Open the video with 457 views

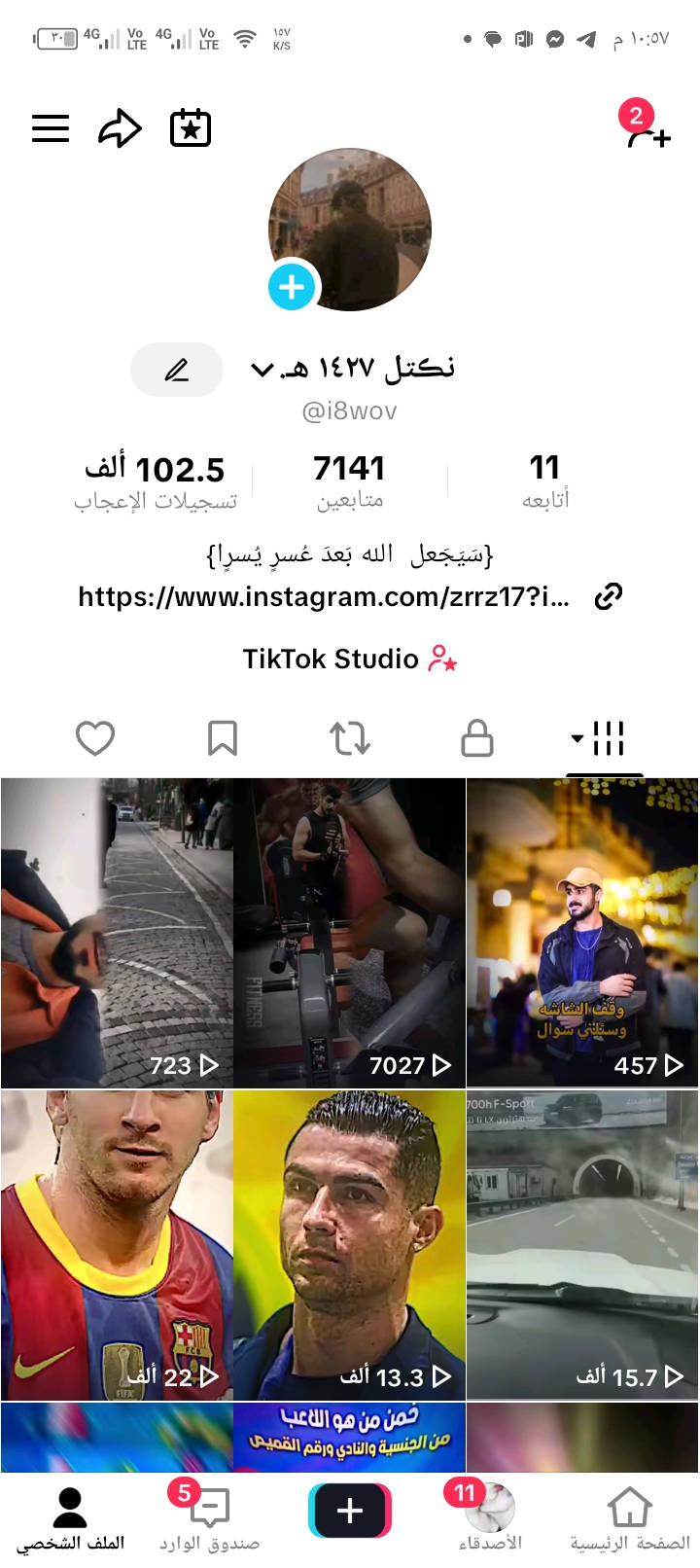[582, 932]
